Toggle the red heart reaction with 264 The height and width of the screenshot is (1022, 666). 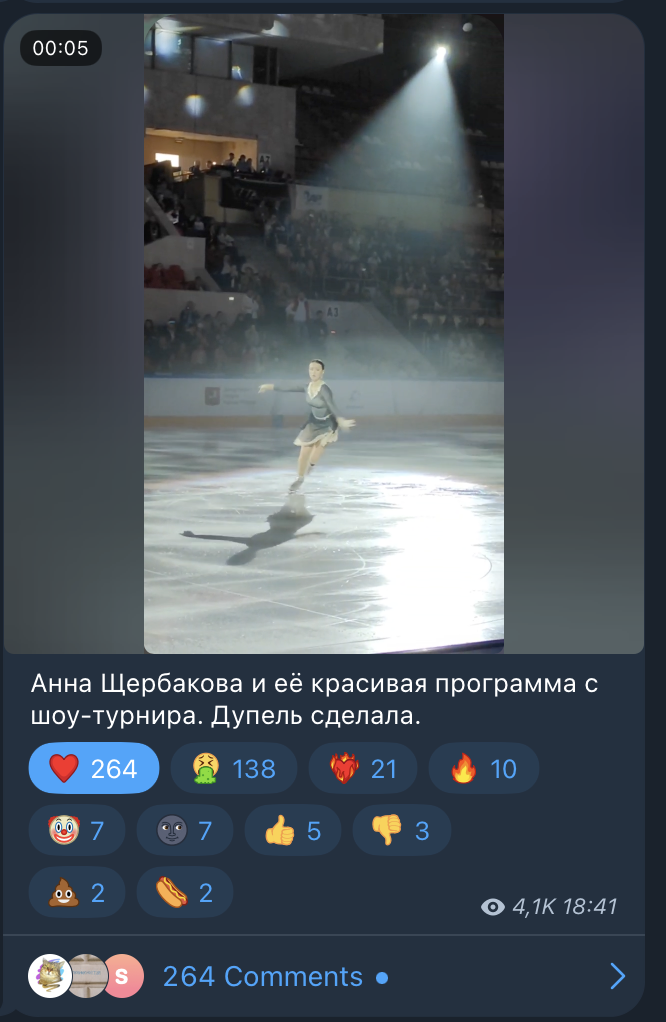click(x=94, y=768)
